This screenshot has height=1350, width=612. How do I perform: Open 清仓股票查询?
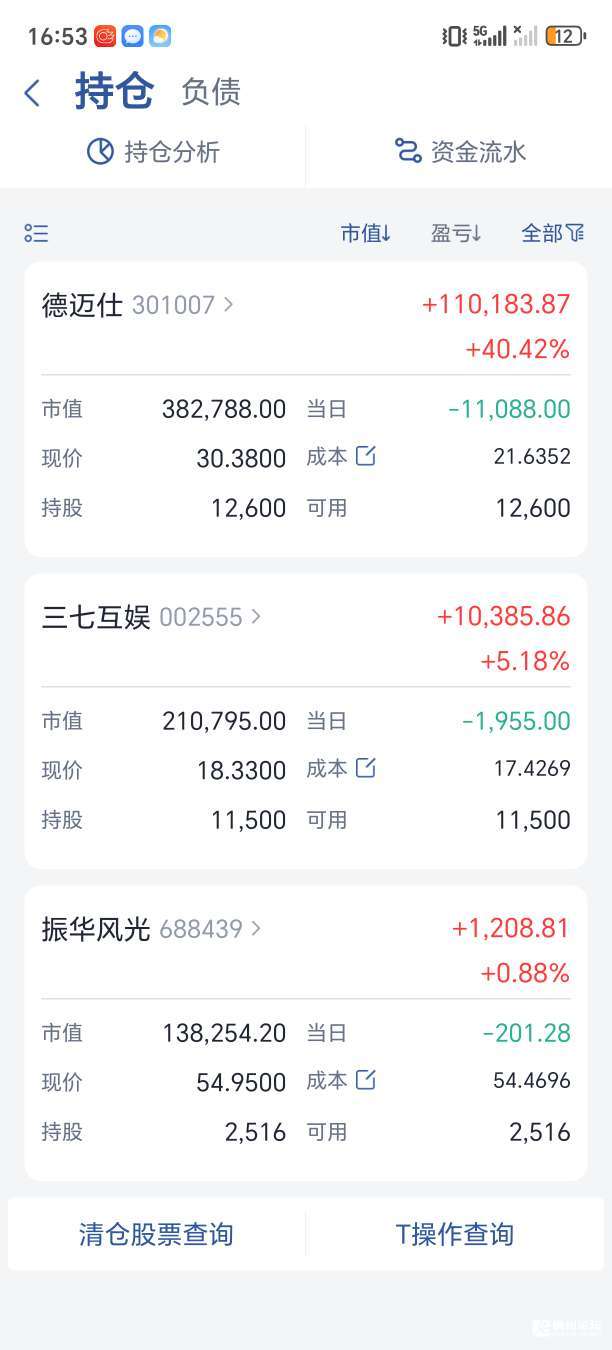point(156,1234)
